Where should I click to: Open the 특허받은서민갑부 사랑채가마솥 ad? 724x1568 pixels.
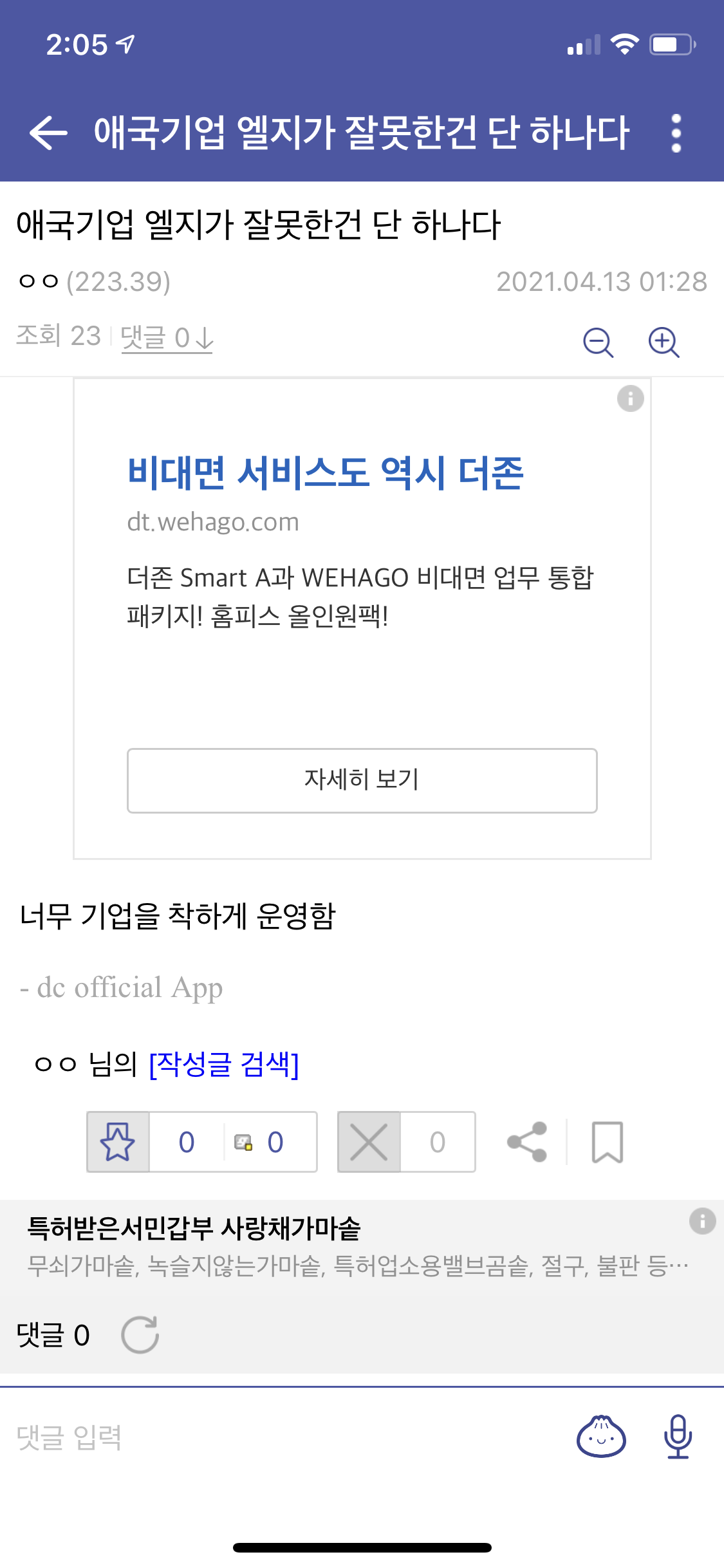193,1228
